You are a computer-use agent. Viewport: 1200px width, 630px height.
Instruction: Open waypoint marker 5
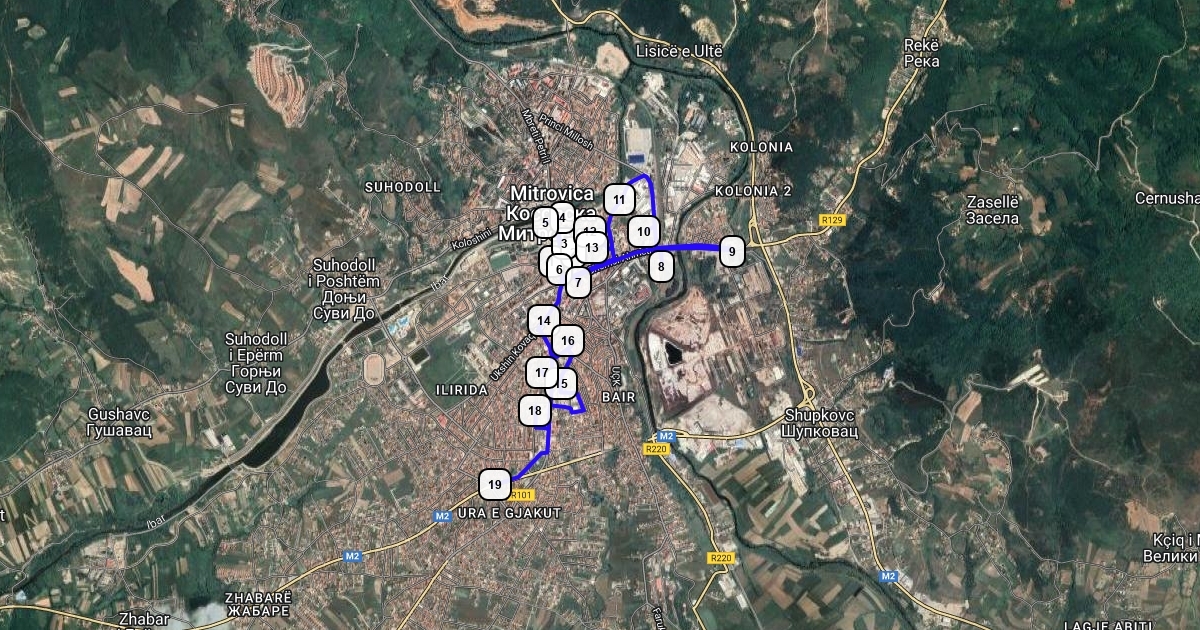[x=545, y=222]
